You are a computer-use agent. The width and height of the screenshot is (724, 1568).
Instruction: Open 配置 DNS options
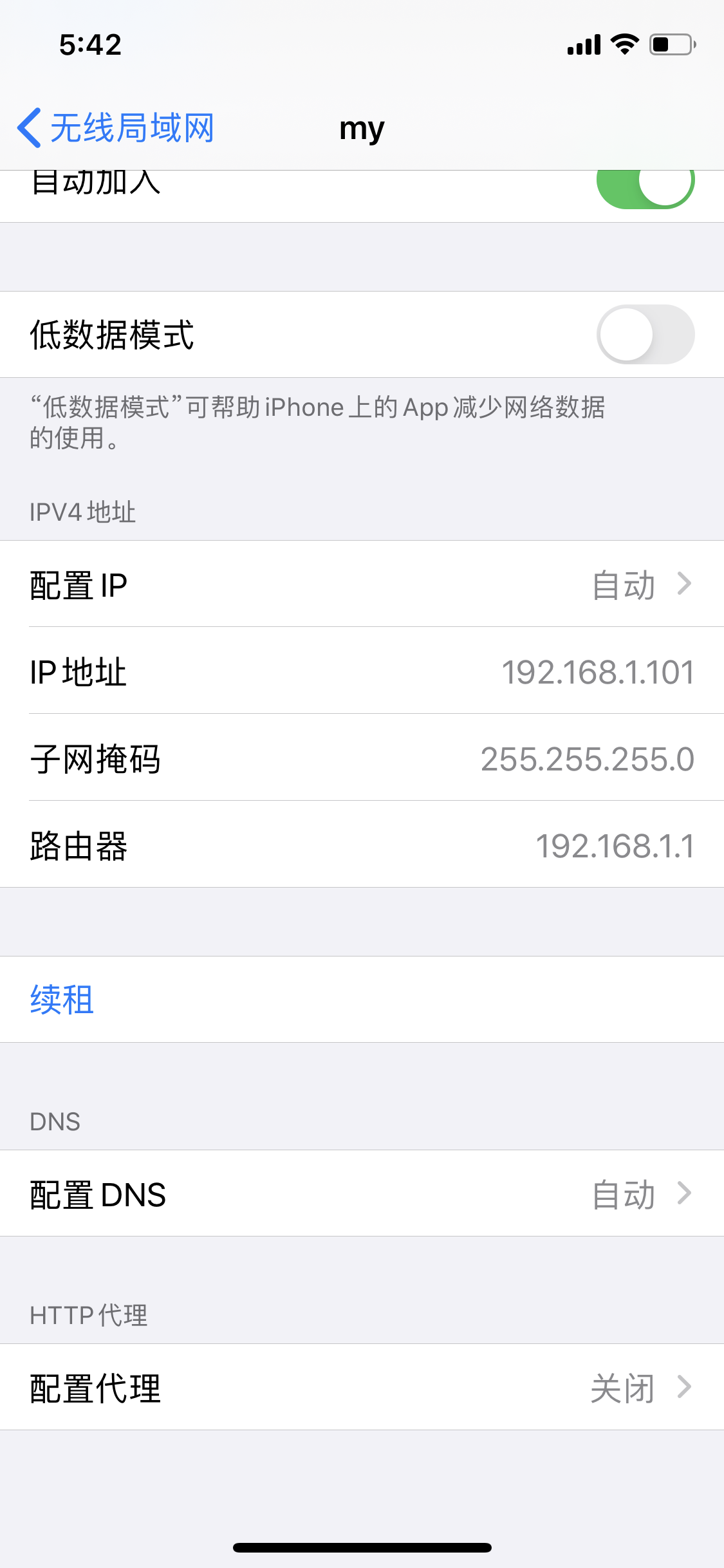coord(362,1194)
